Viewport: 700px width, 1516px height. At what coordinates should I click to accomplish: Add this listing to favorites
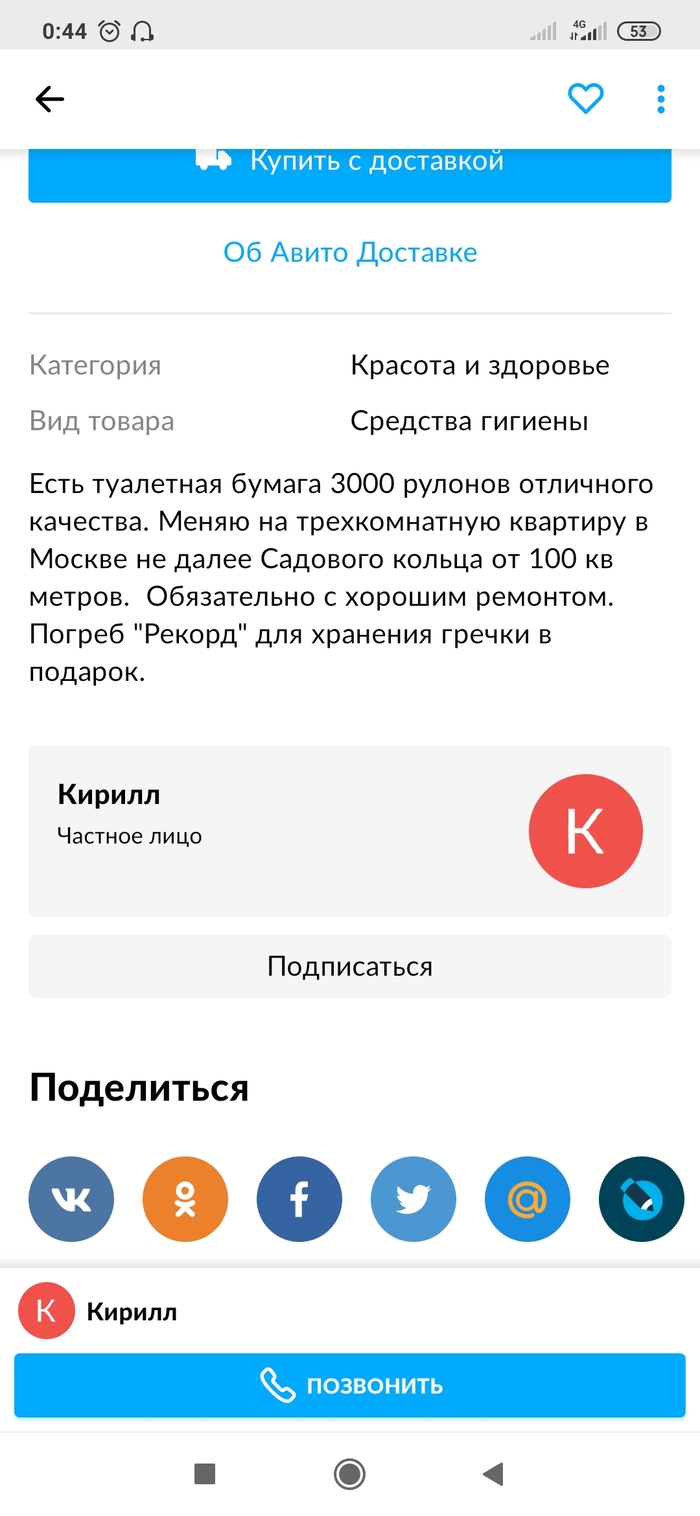click(x=585, y=99)
